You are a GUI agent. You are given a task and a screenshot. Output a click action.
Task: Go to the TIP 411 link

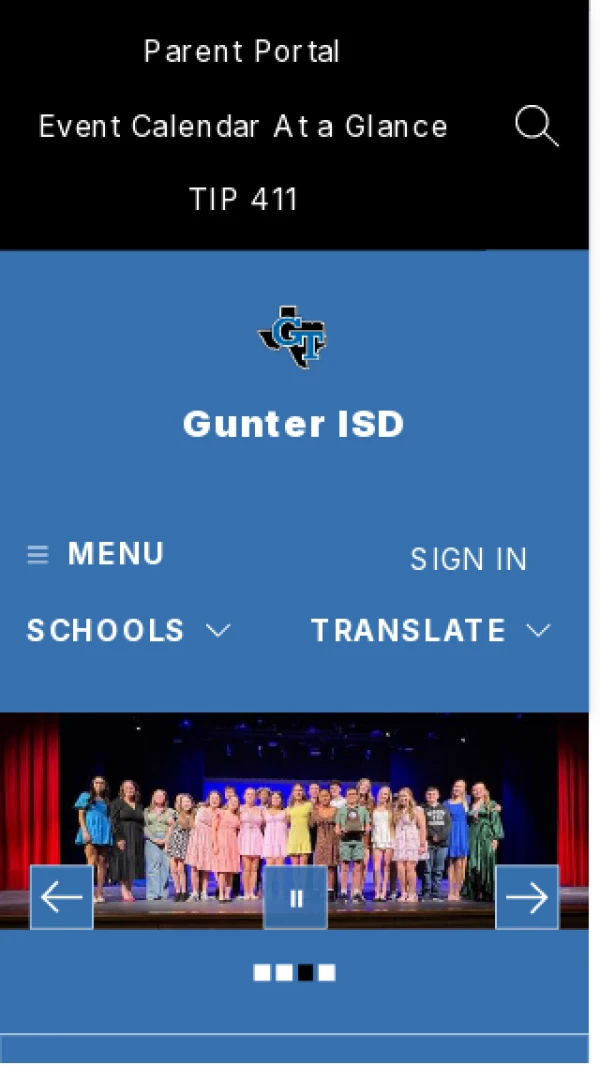click(x=244, y=200)
